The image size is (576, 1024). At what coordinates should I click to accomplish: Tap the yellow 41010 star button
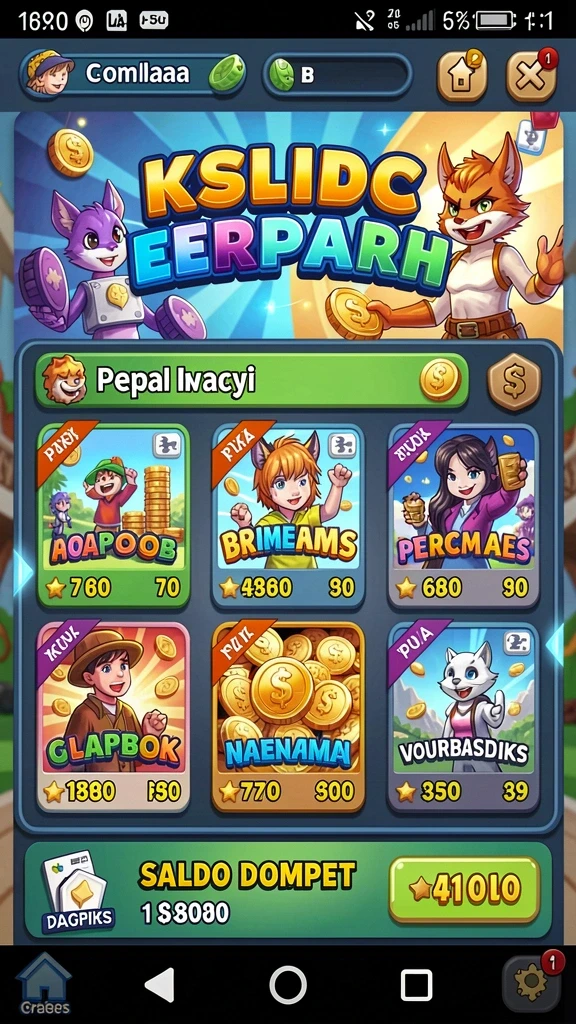[x=464, y=889]
